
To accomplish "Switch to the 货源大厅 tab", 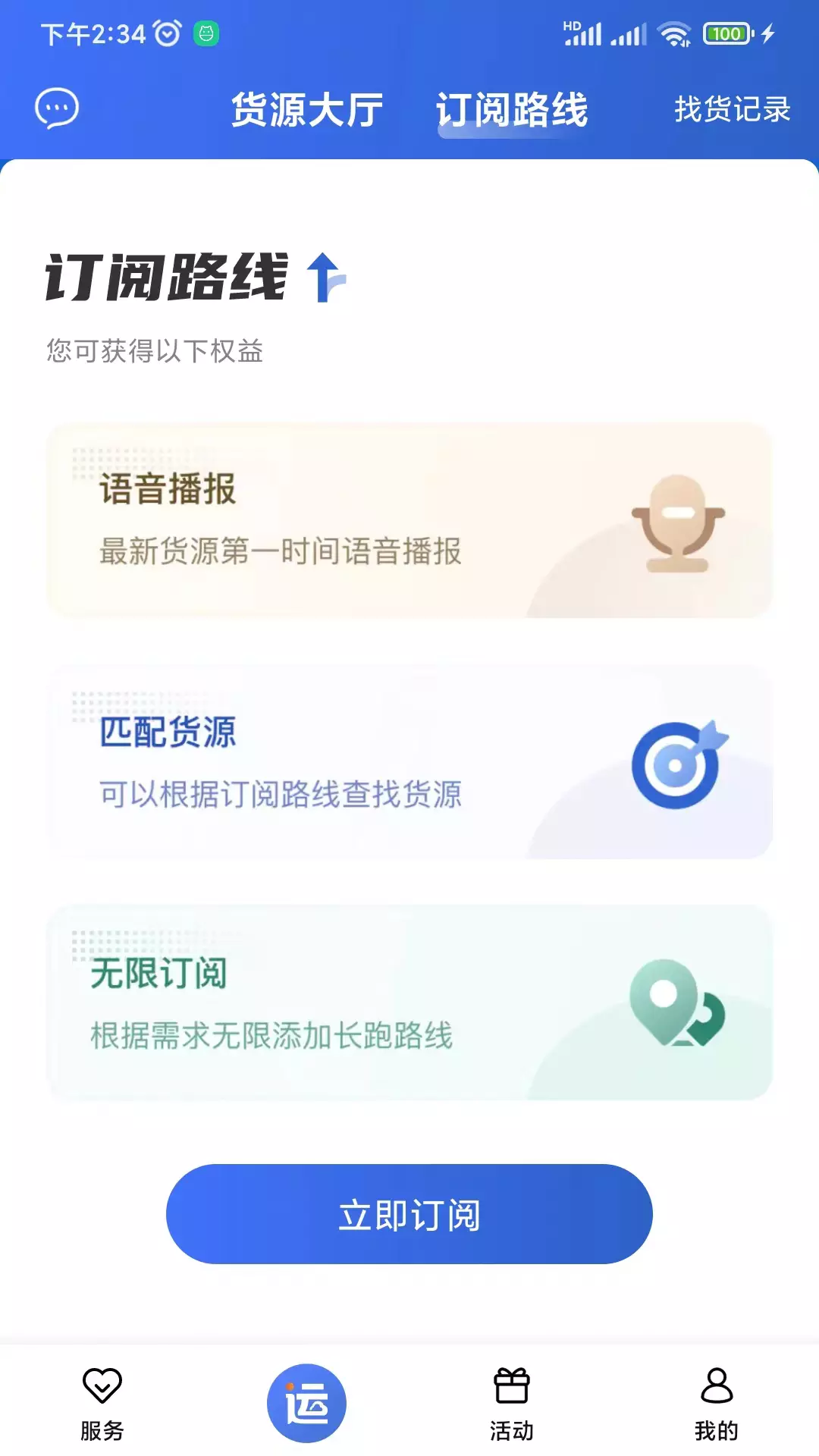I will (x=307, y=110).
